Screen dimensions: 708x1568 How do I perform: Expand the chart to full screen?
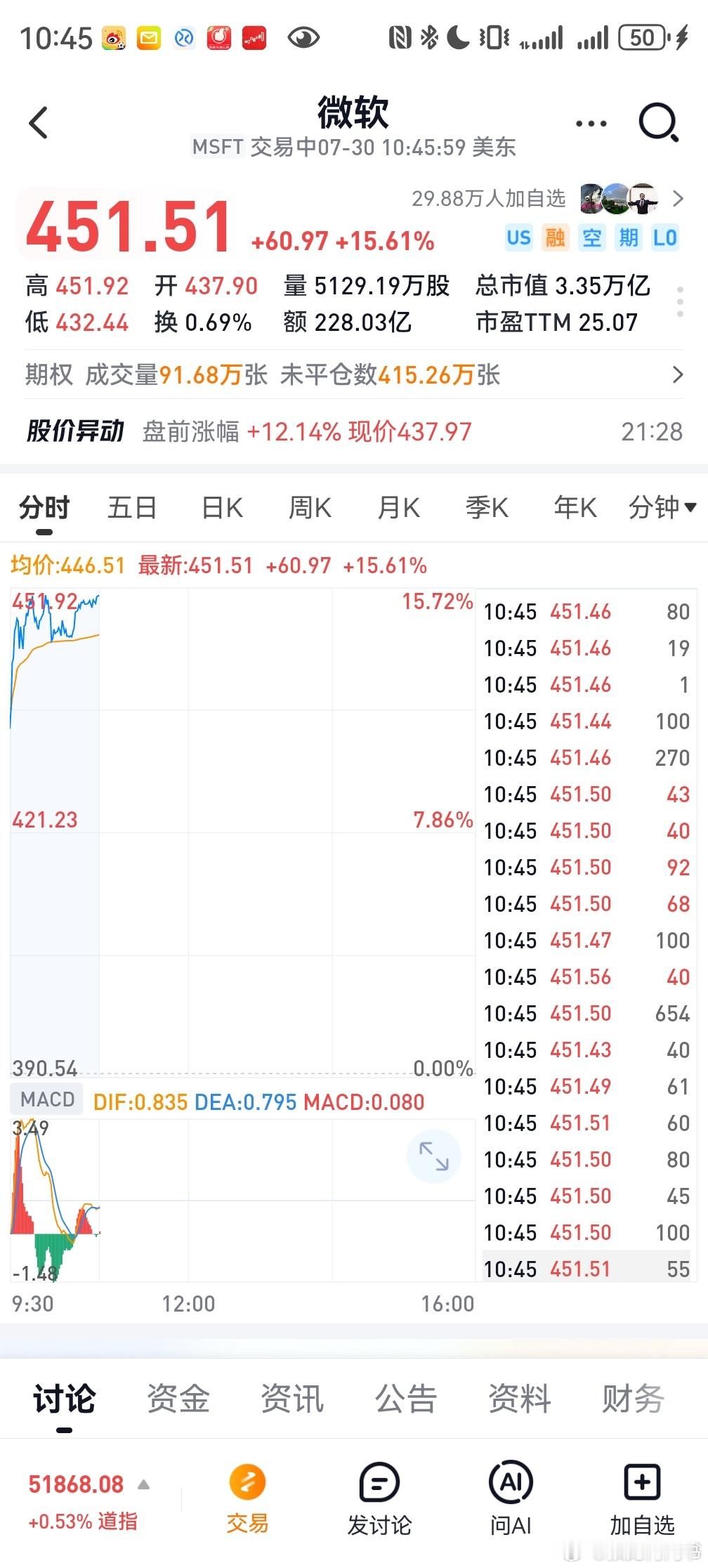434,1156
